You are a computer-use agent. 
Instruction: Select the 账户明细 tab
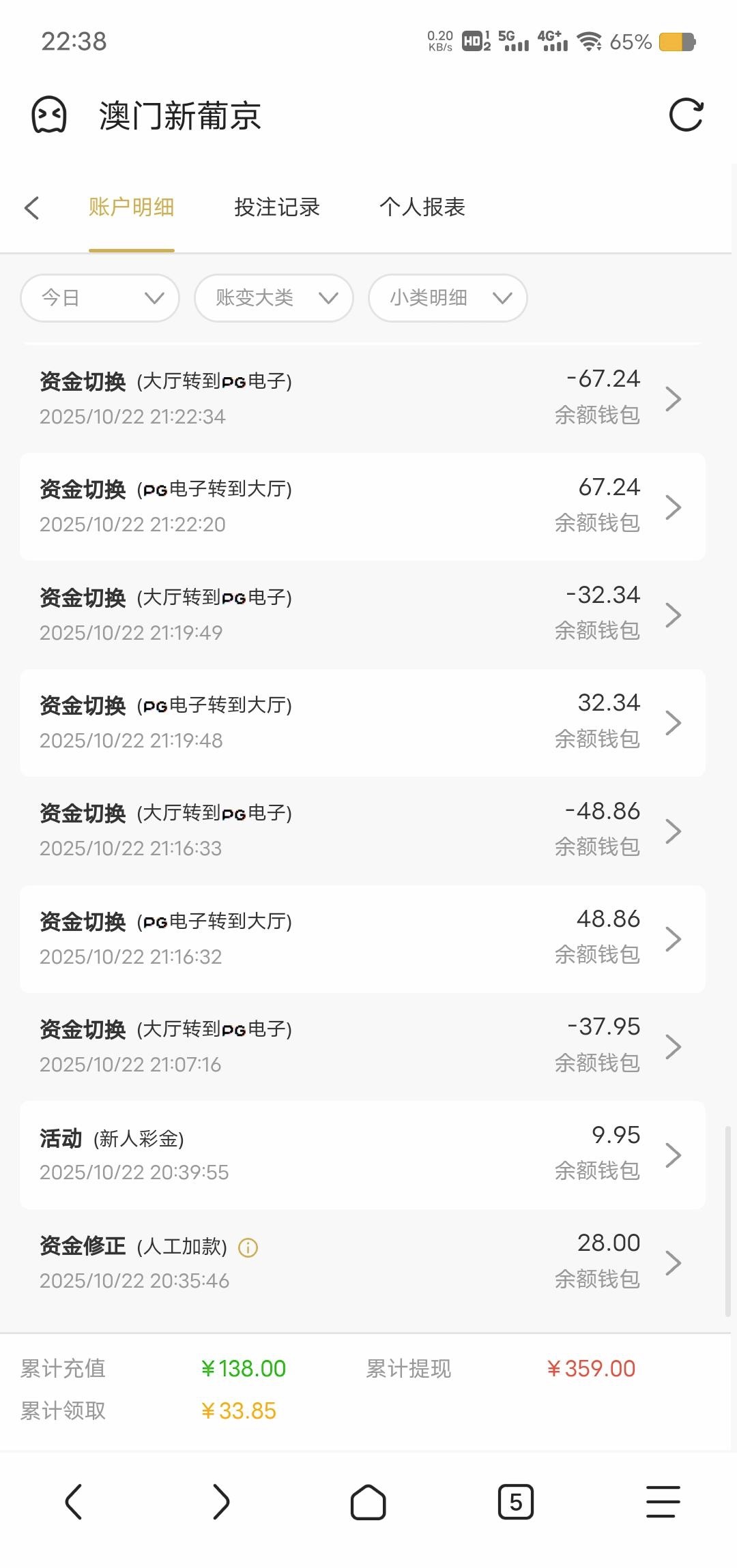pos(131,207)
